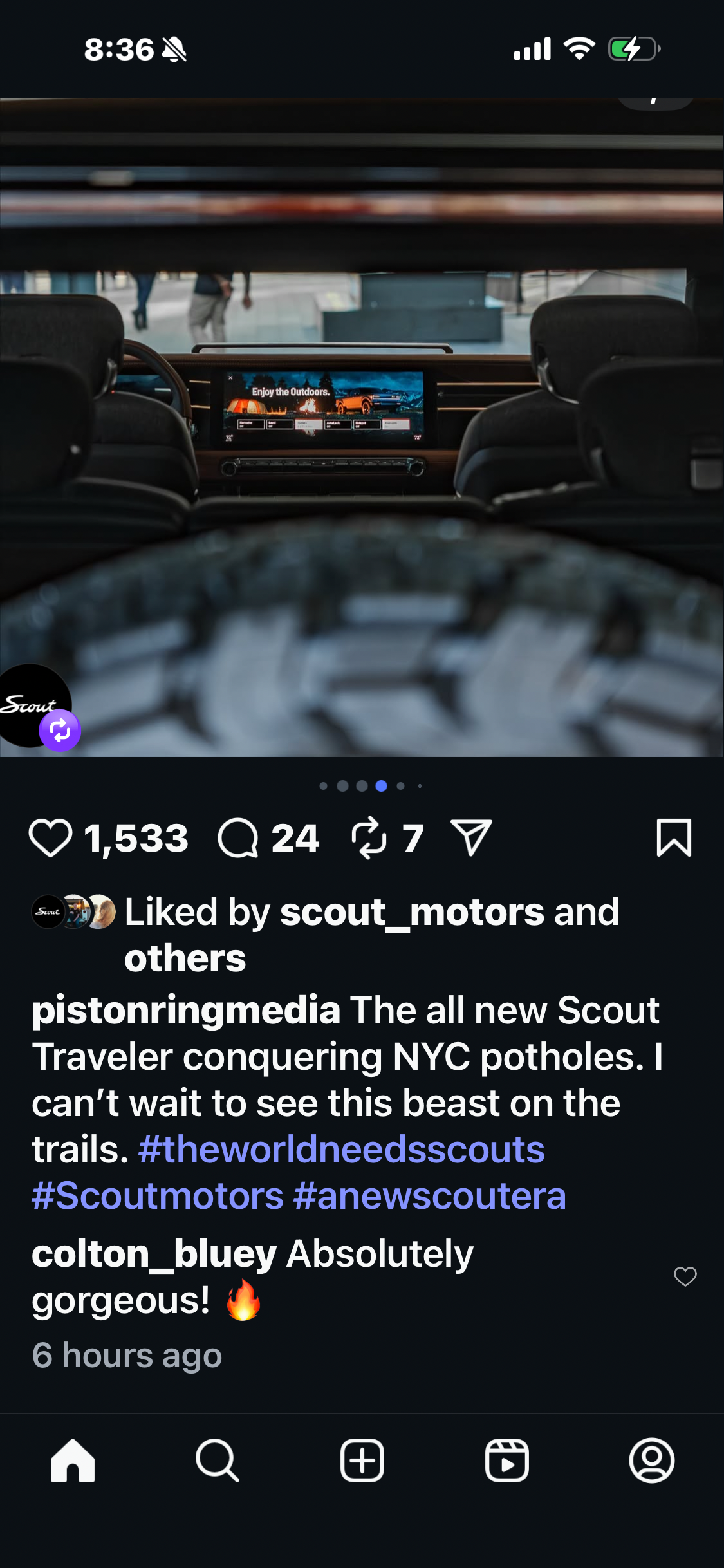Open the #theworldneedsscouts hashtag
The height and width of the screenshot is (1568, 724).
click(341, 1150)
